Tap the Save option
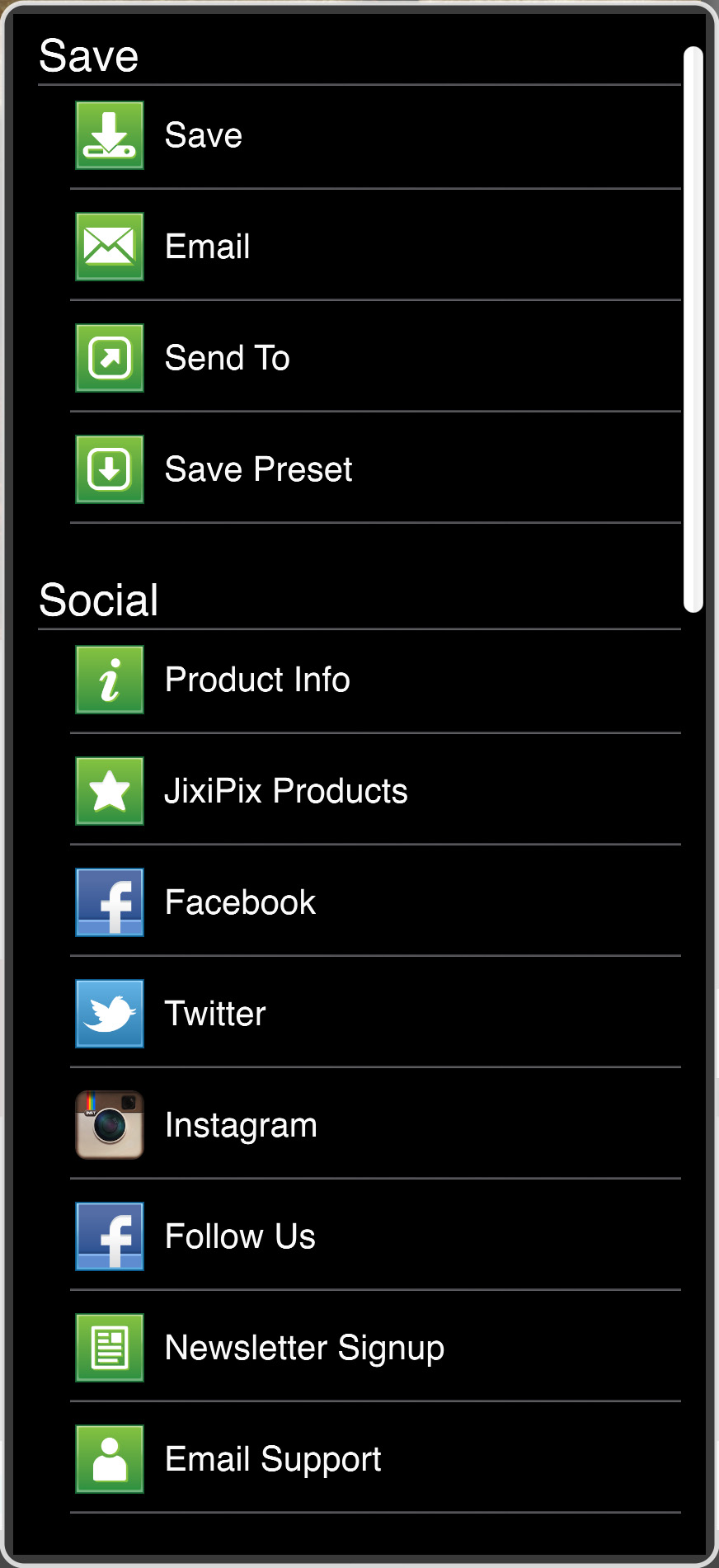 [x=203, y=135]
